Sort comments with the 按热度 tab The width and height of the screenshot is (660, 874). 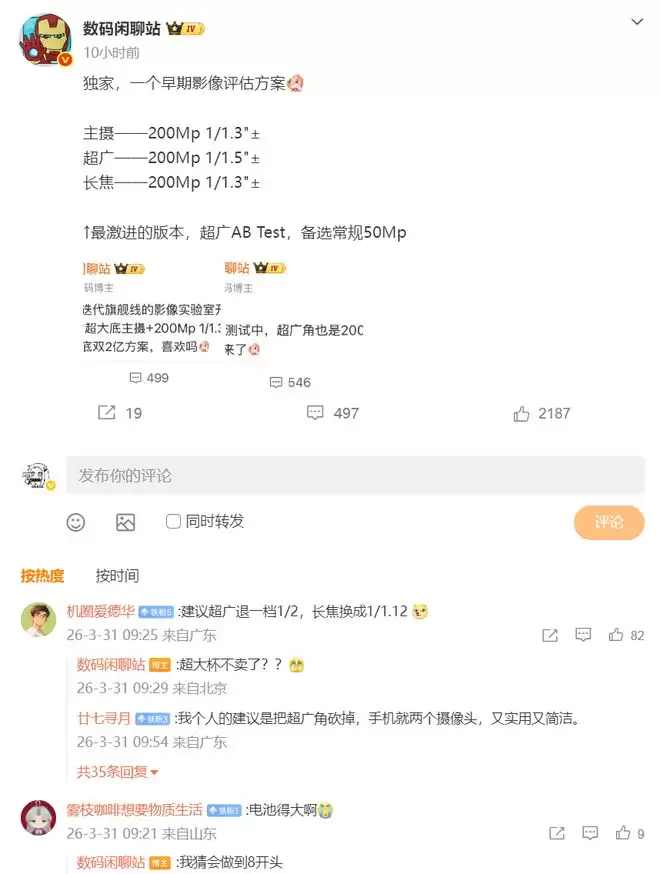point(42,575)
